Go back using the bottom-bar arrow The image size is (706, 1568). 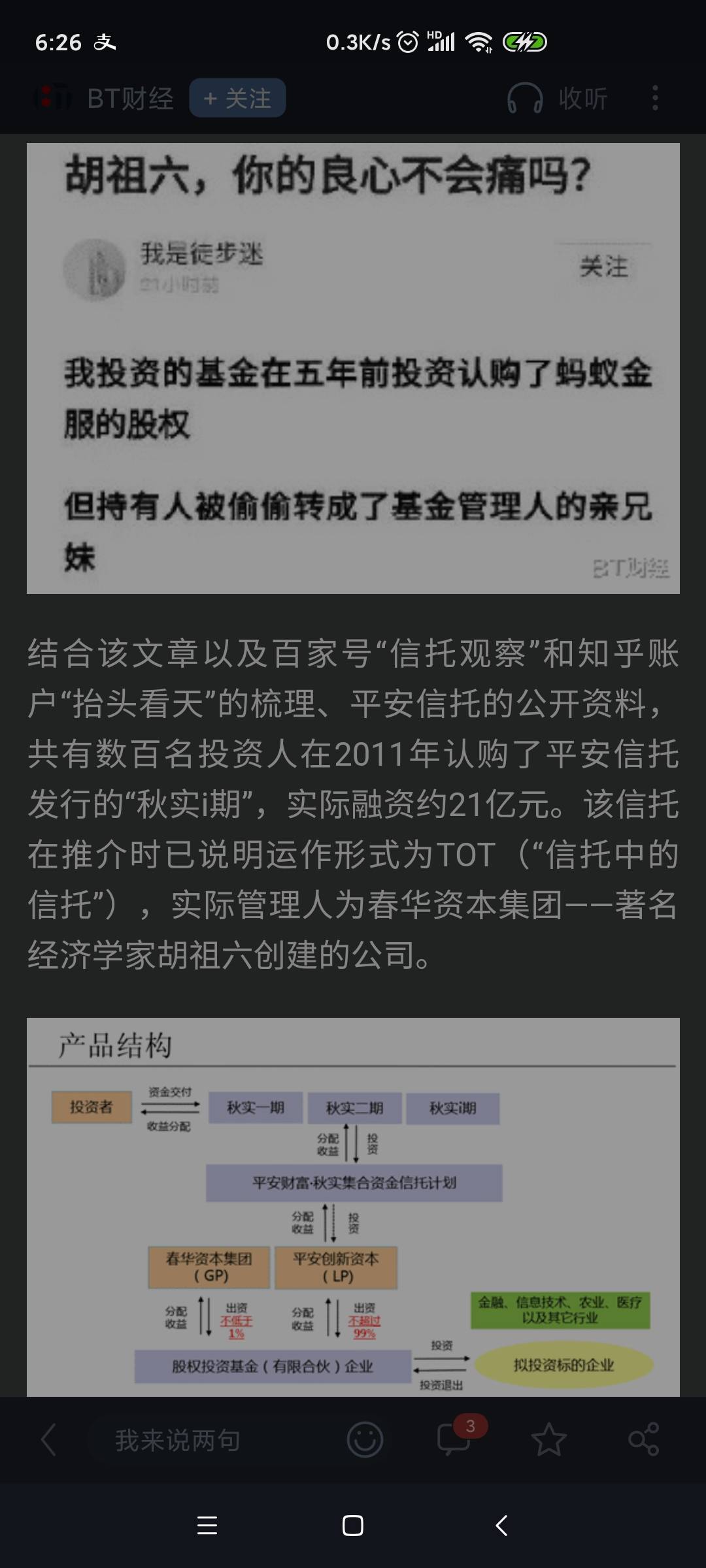(x=48, y=1440)
